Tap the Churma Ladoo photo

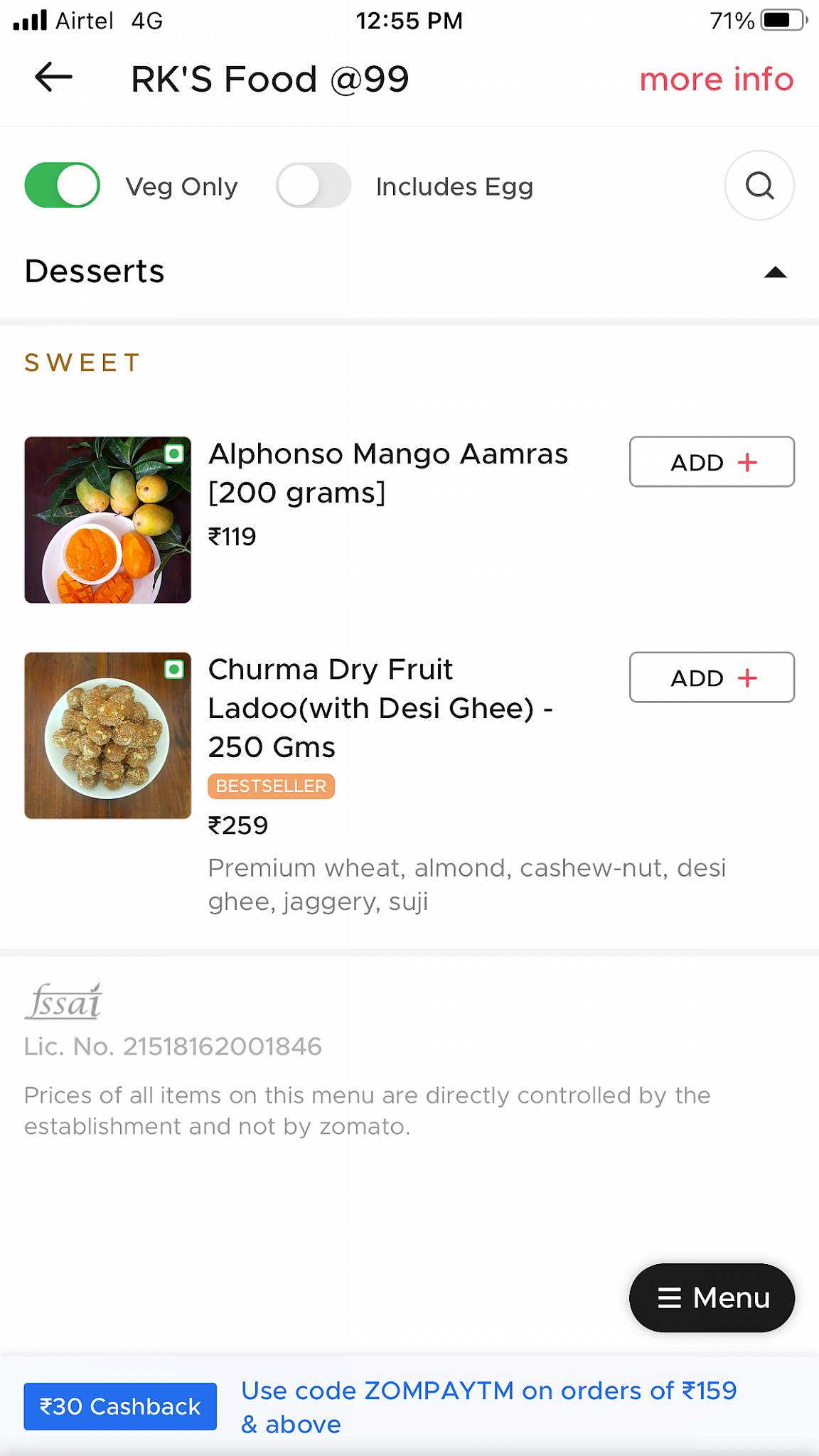click(107, 735)
